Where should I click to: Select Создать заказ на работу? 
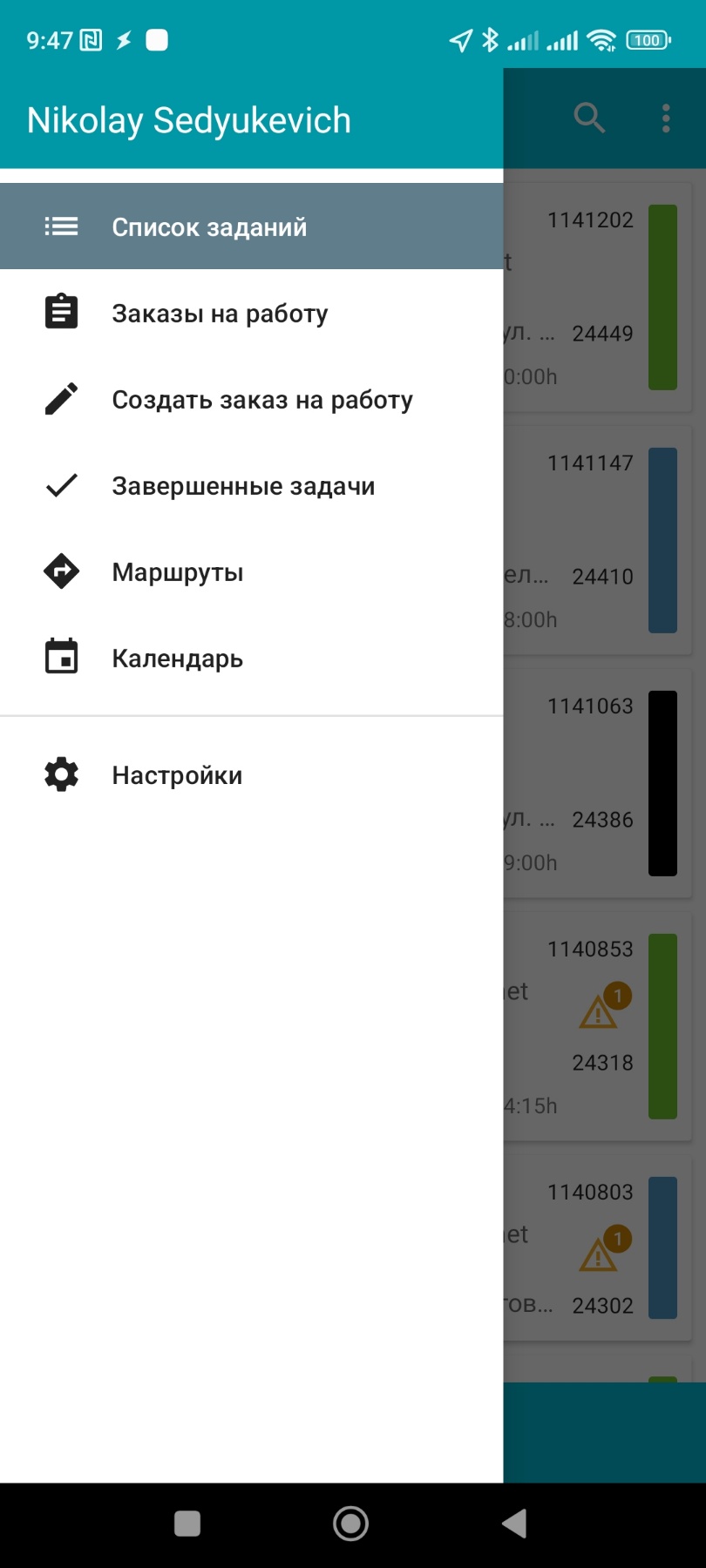click(251, 399)
